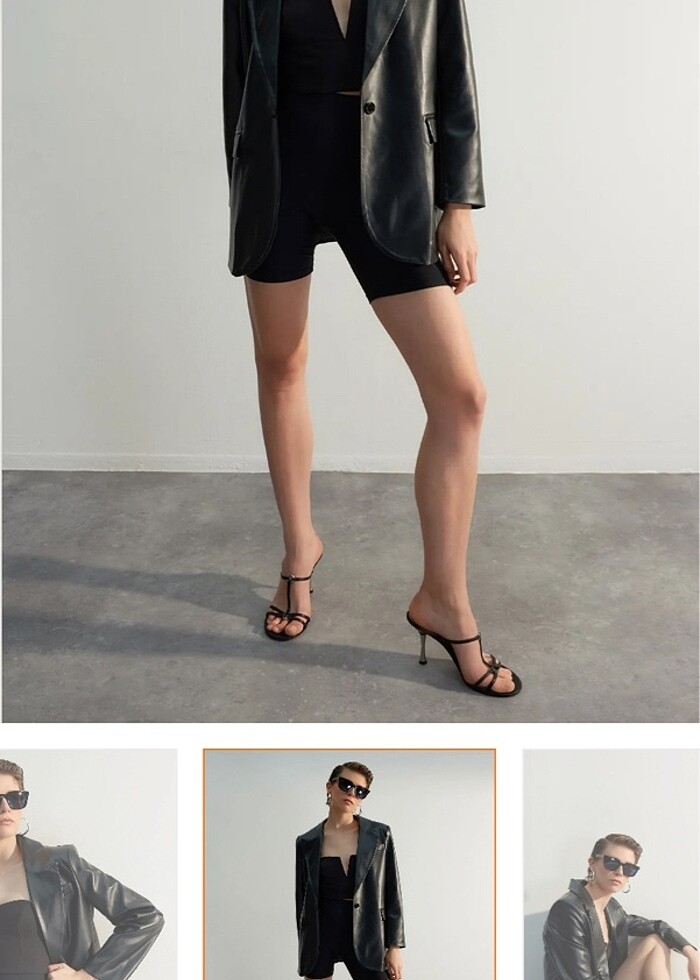Tap the large product photo to zoom

tap(350, 360)
